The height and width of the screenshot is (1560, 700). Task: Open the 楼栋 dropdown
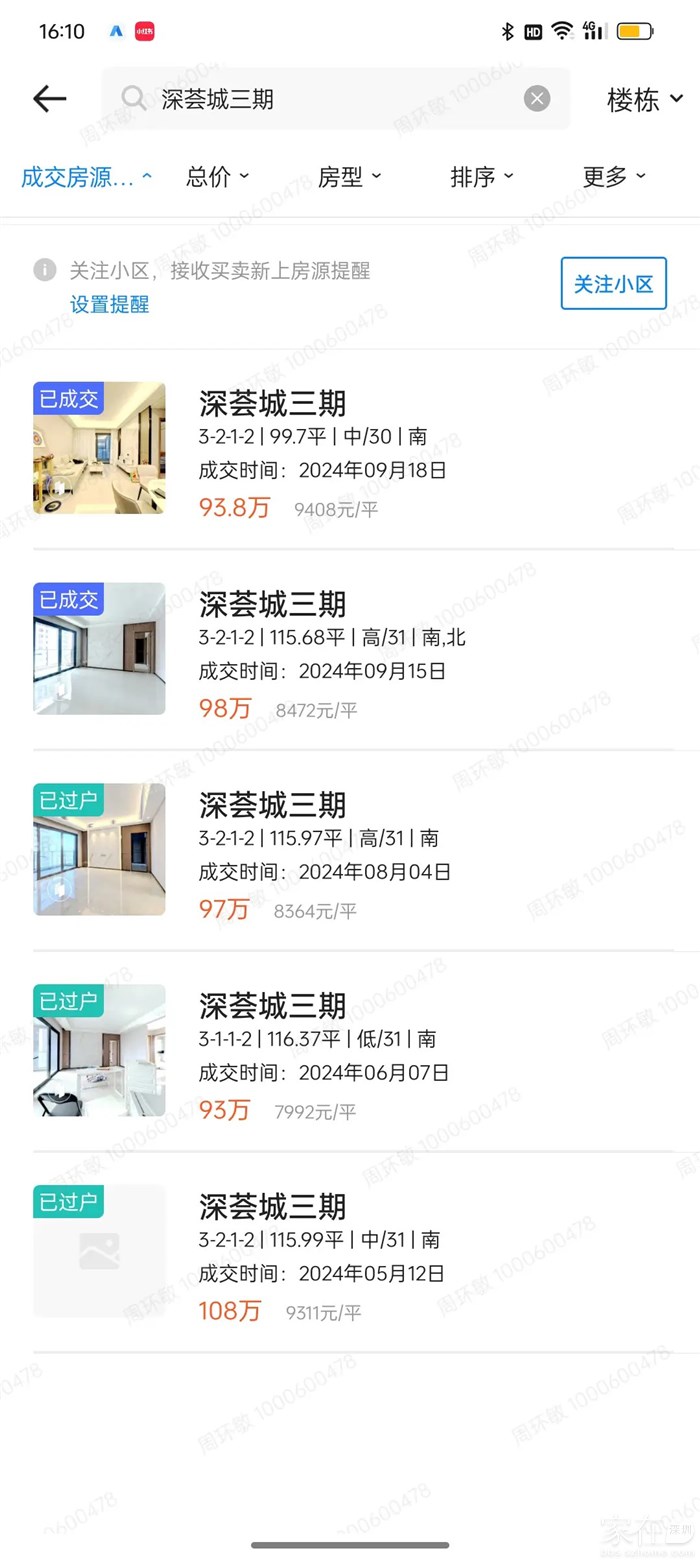tap(645, 99)
